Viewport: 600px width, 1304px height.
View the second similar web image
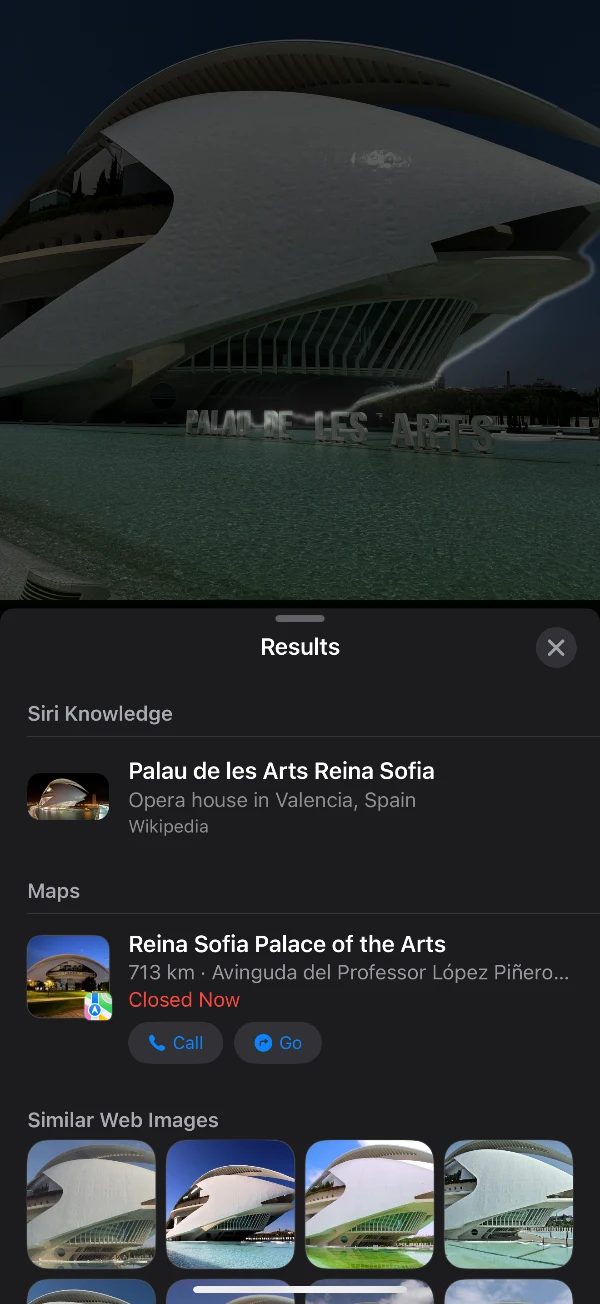(x=230, y=1205)
